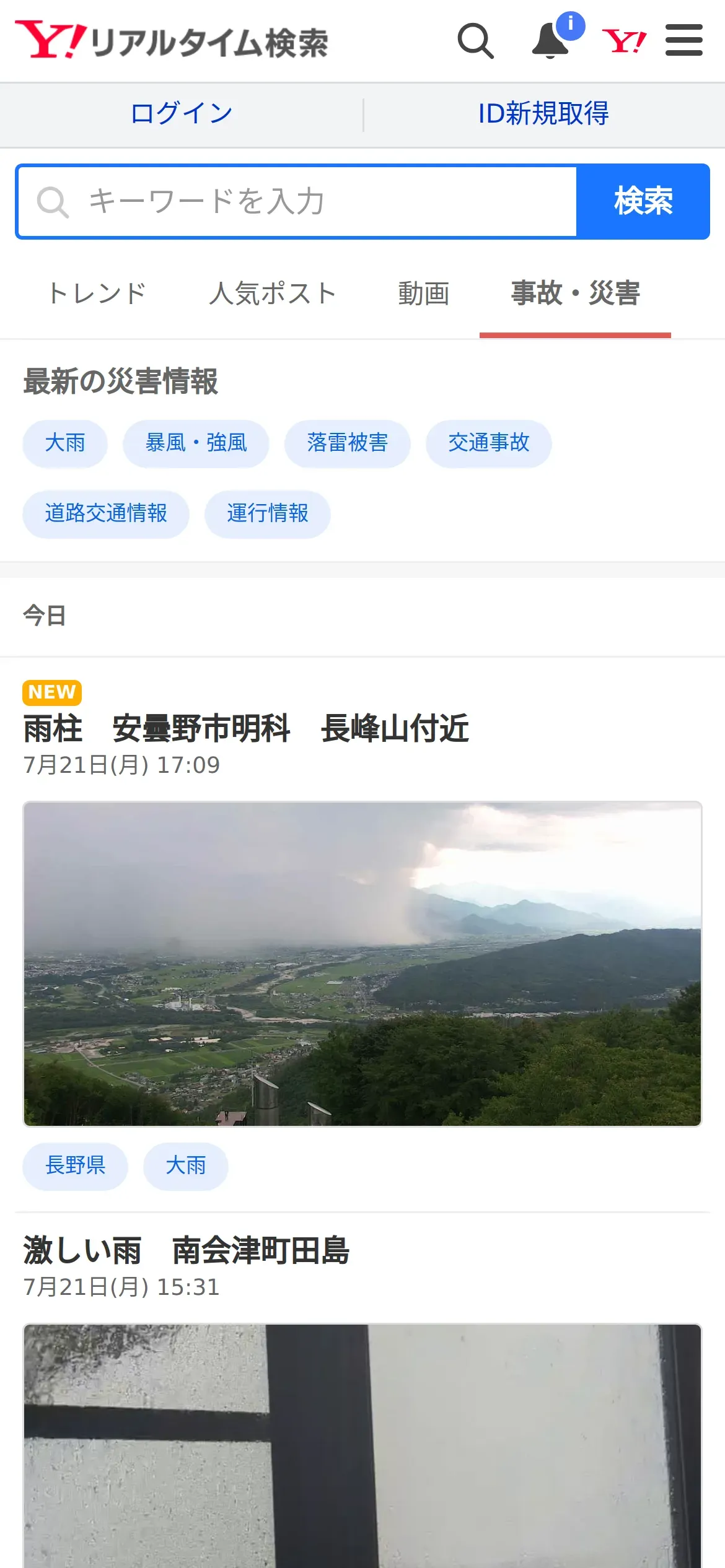Screen dimensions: 725x1568
Task: Open the notifications bell
Action: tap(551, 41)
